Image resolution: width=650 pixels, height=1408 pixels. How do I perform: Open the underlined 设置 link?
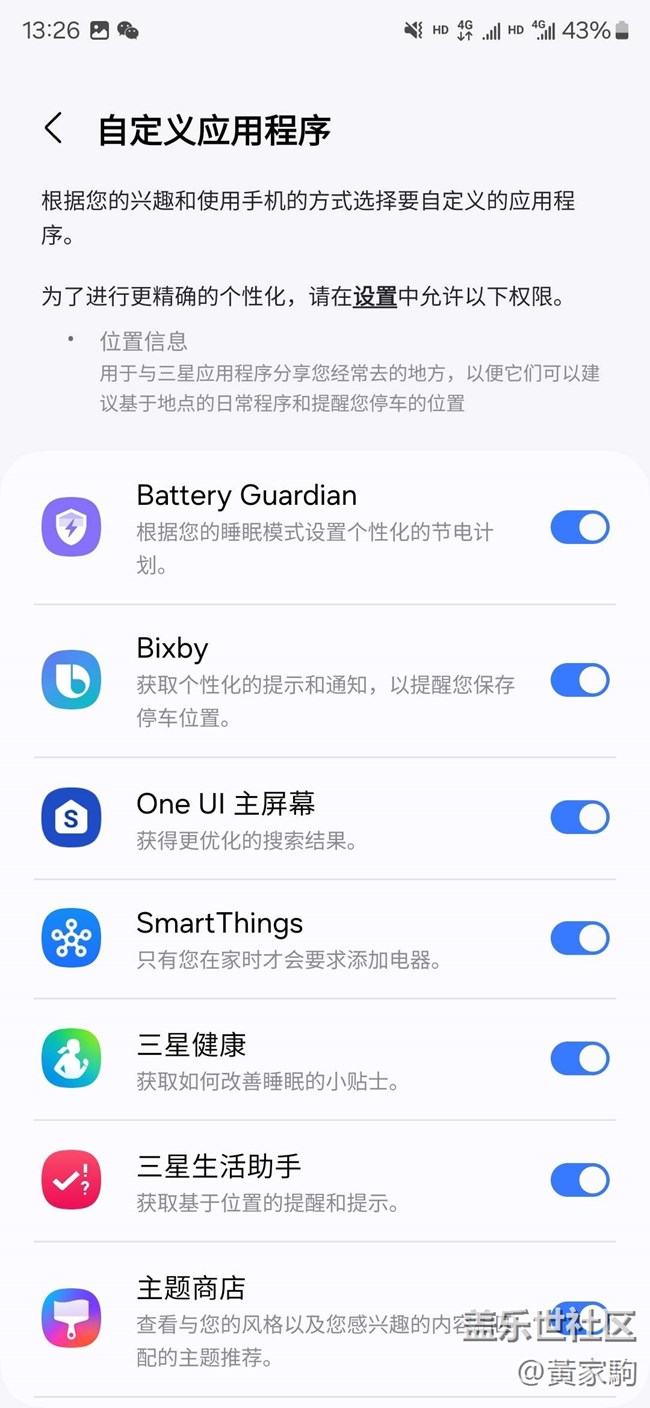375,296
